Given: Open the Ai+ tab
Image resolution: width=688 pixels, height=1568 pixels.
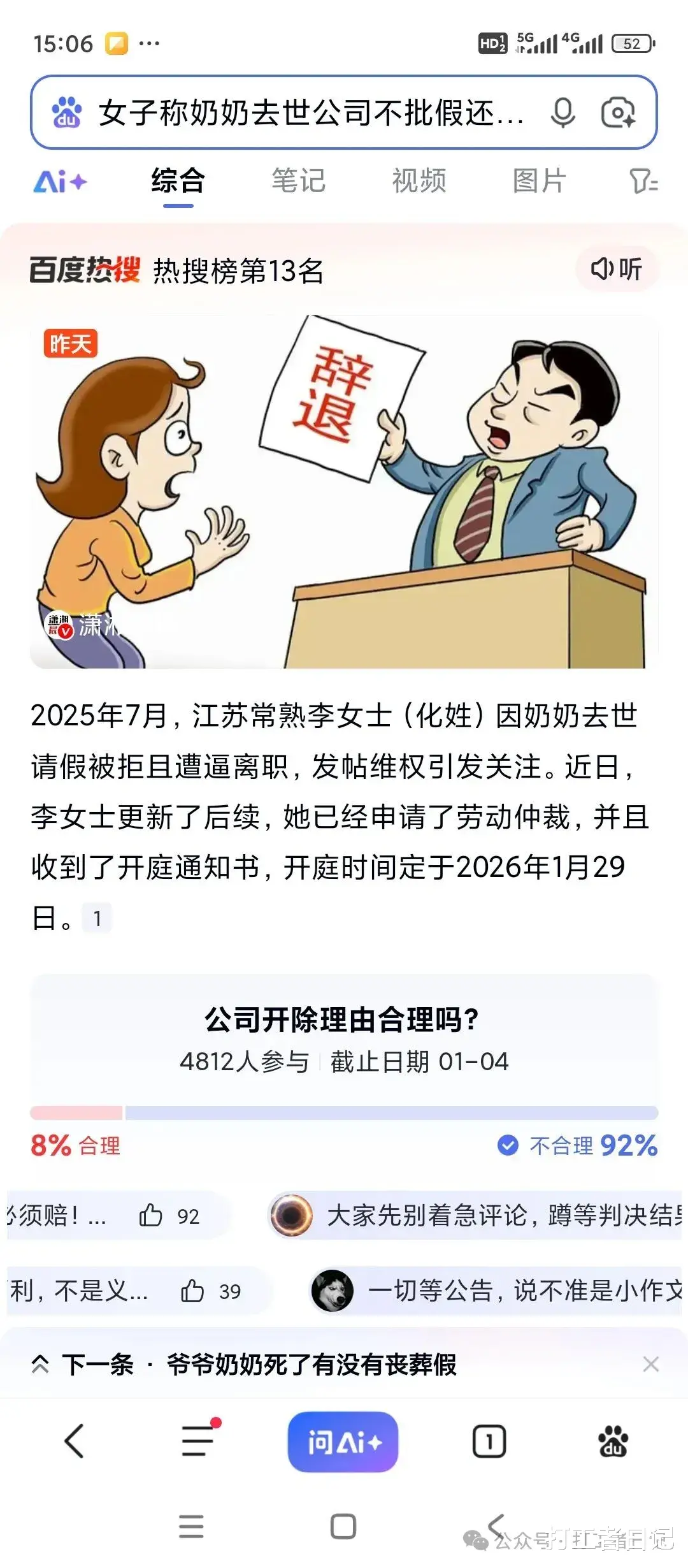Looking at the screenshot, I should [x=60, y=182].
